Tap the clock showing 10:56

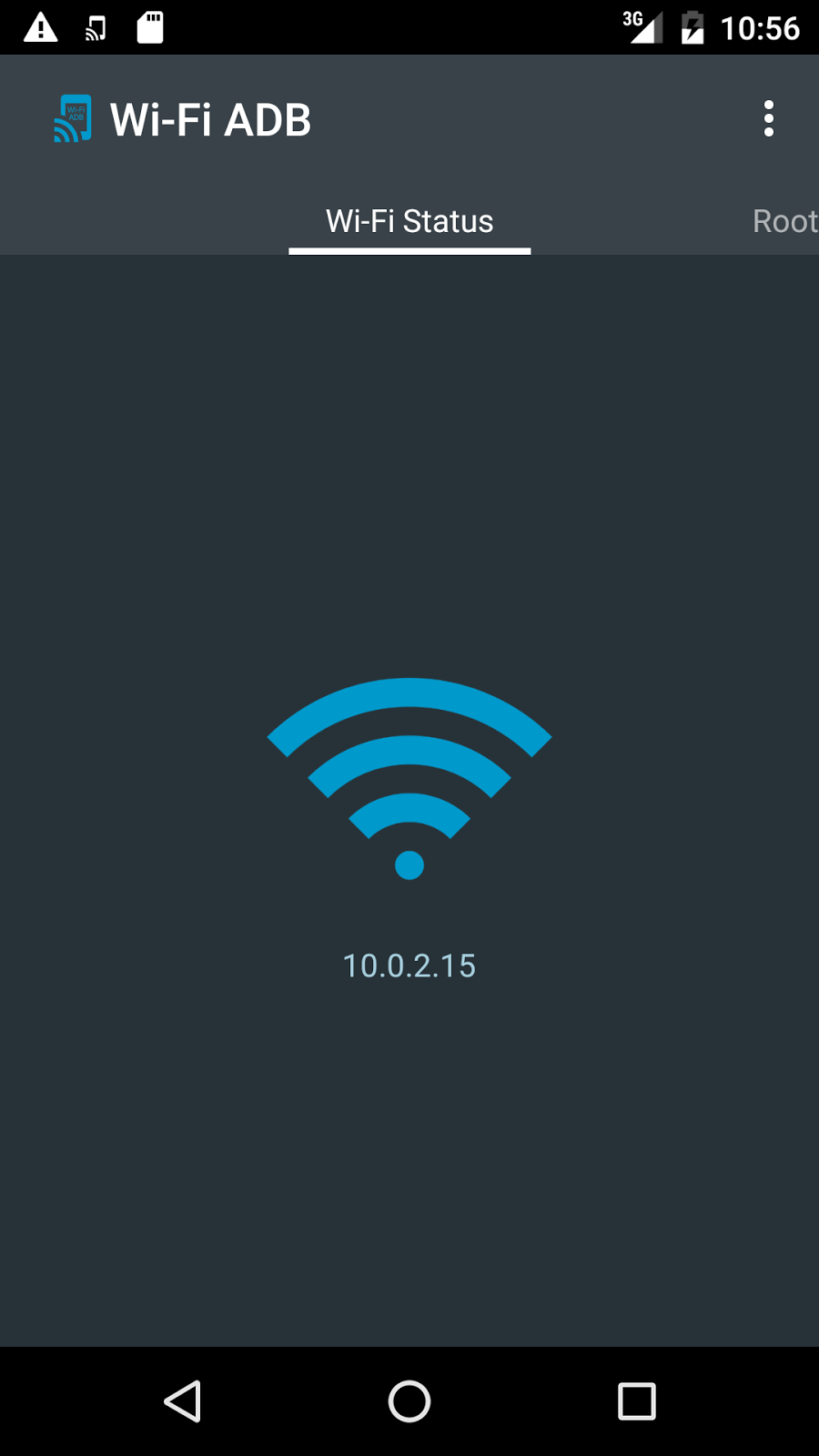pyautogui.click(x=760, y=26)
